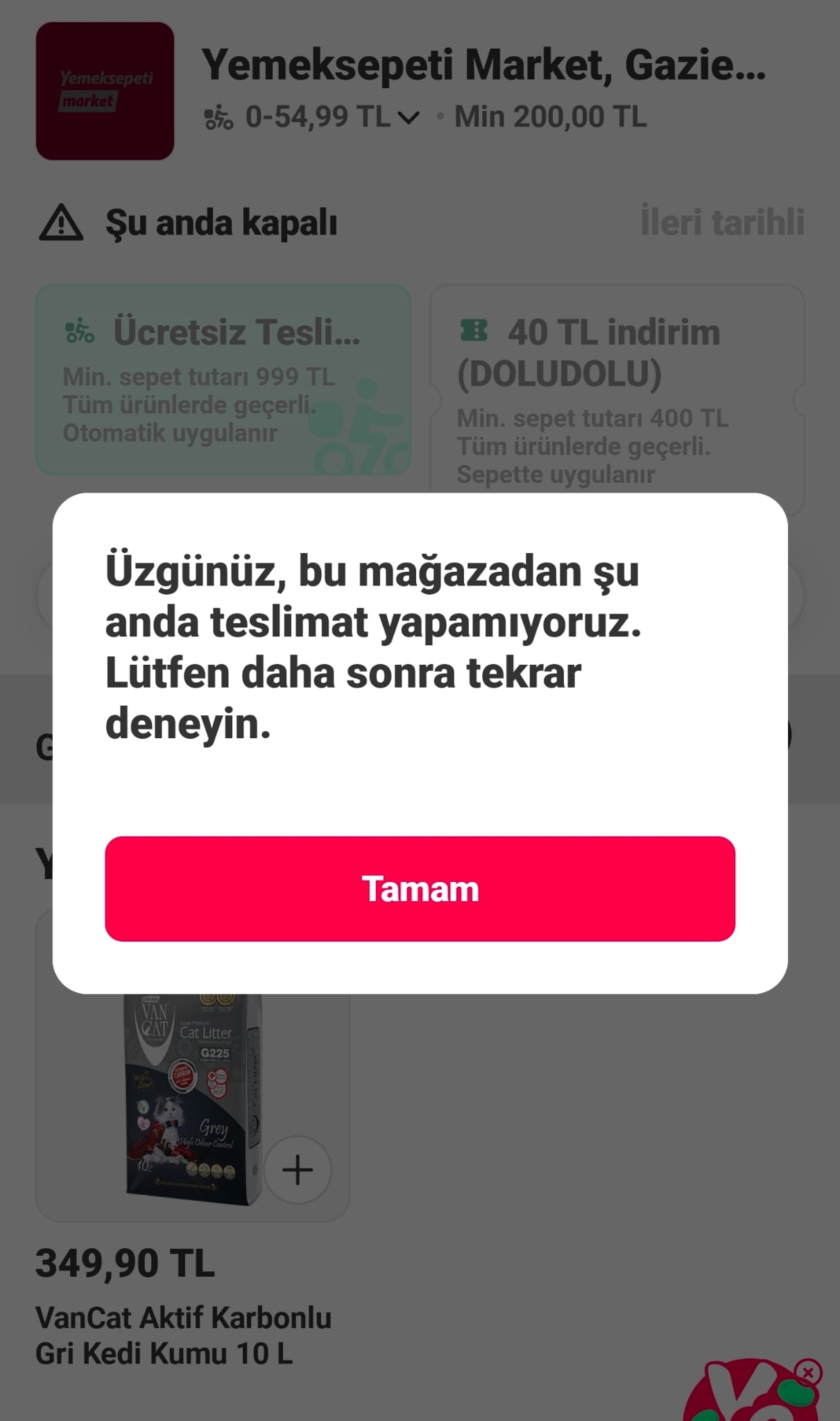Expand the 0-54,99 TL delivery fee dropdown
The height and width of the screenshot is (1421, 840).
pyautogui.click(x=409, y=118)
